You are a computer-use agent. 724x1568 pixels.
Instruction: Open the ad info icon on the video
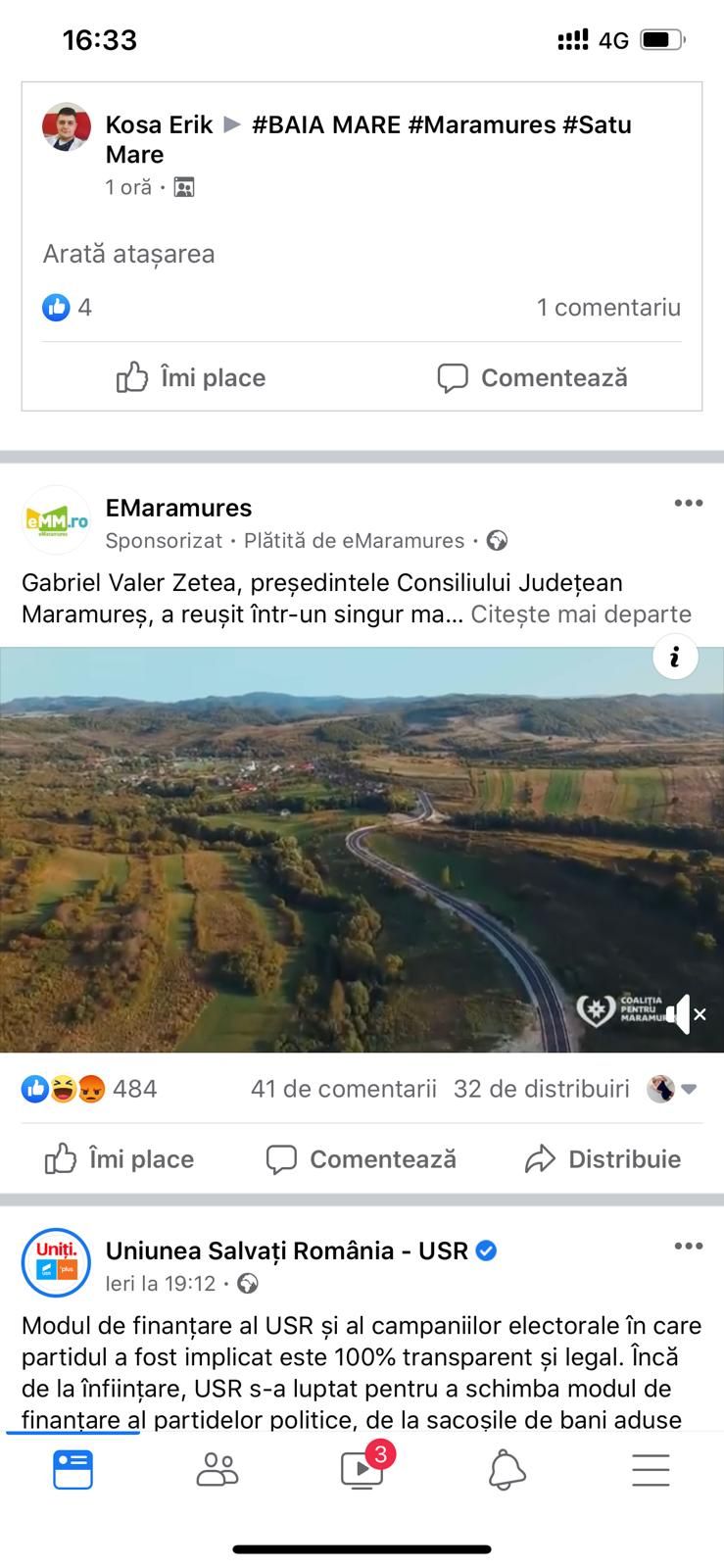(675, 657)
